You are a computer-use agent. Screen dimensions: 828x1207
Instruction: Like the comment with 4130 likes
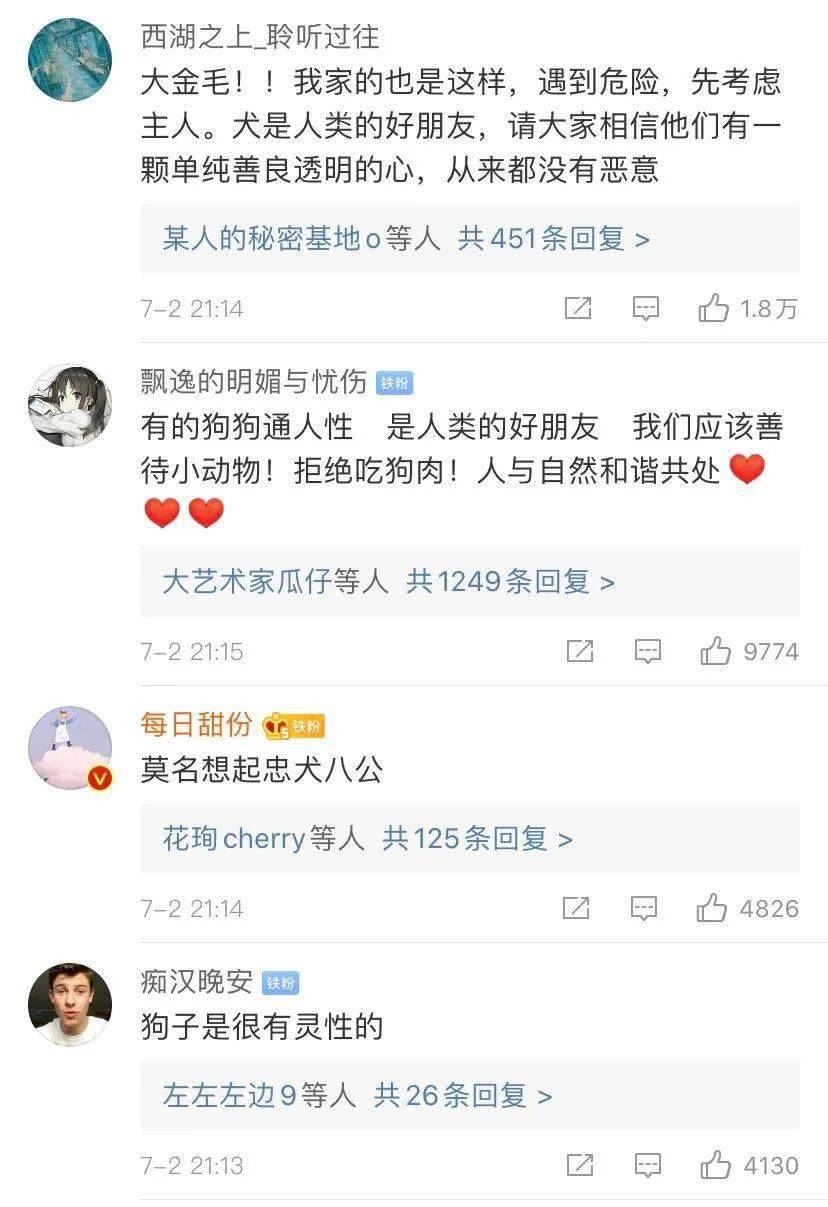716,1166
